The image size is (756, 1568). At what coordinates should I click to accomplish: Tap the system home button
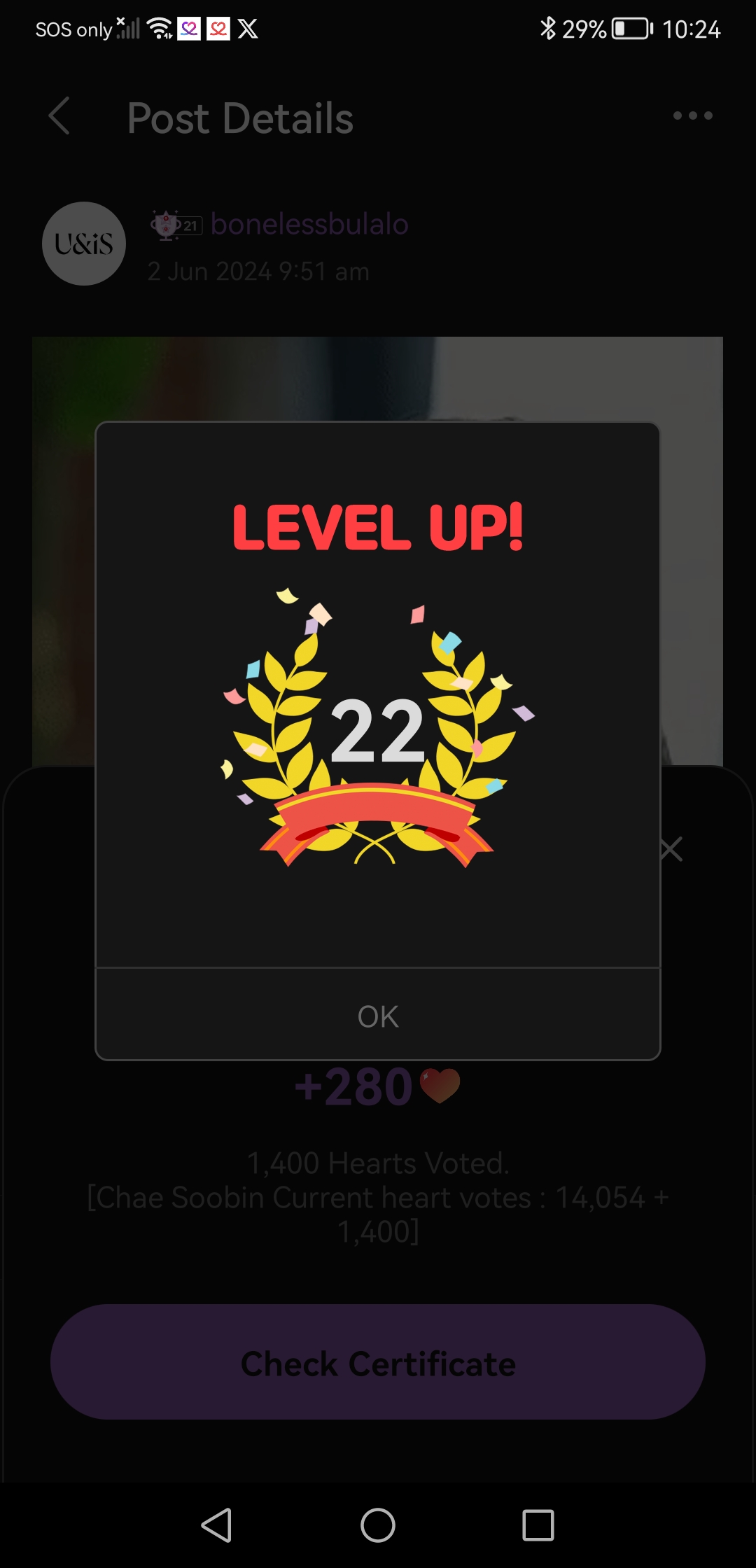378,1525
